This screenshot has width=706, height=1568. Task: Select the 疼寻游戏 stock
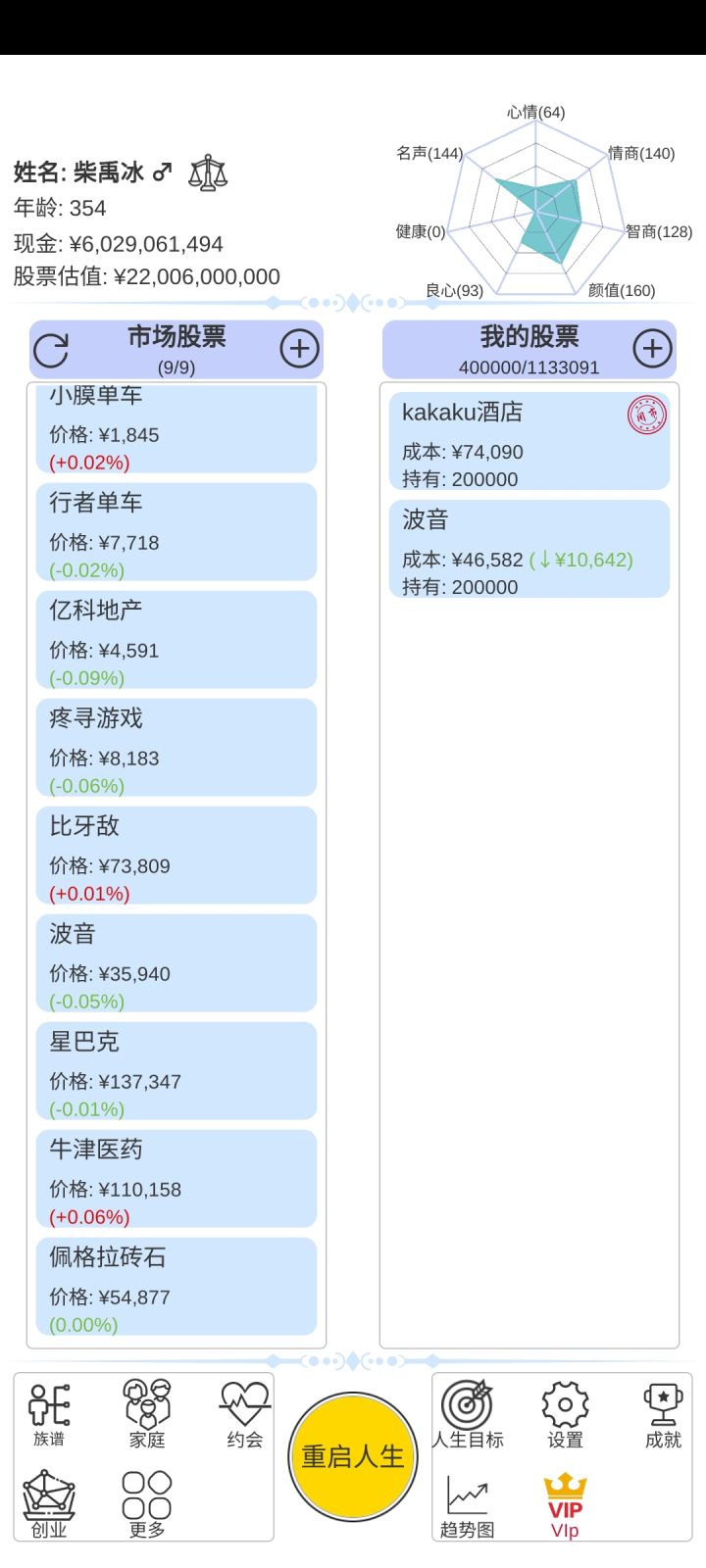176,748
